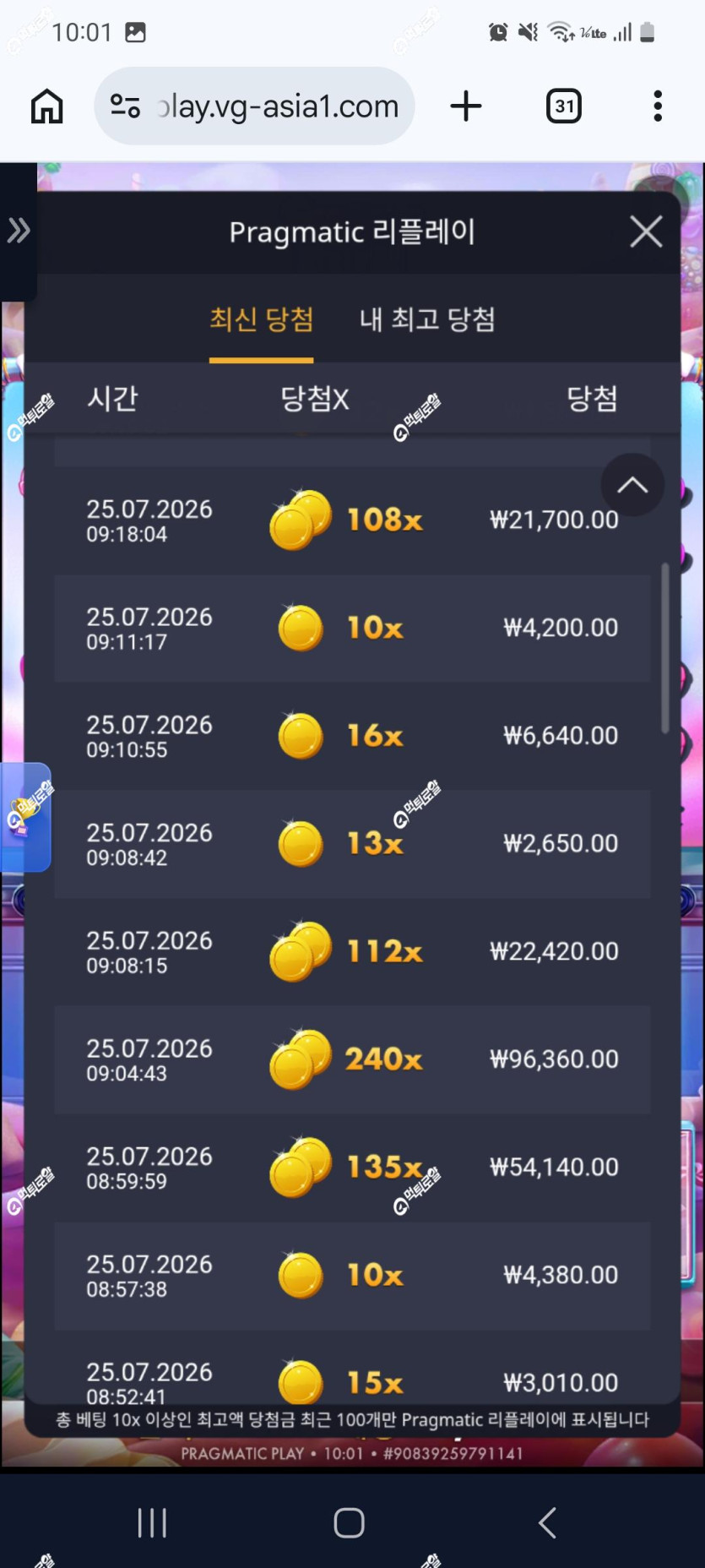Screen dimensions: 705x1568
Task: Switch to the 내 최고 당첨 tab
Action: [427, 319]
